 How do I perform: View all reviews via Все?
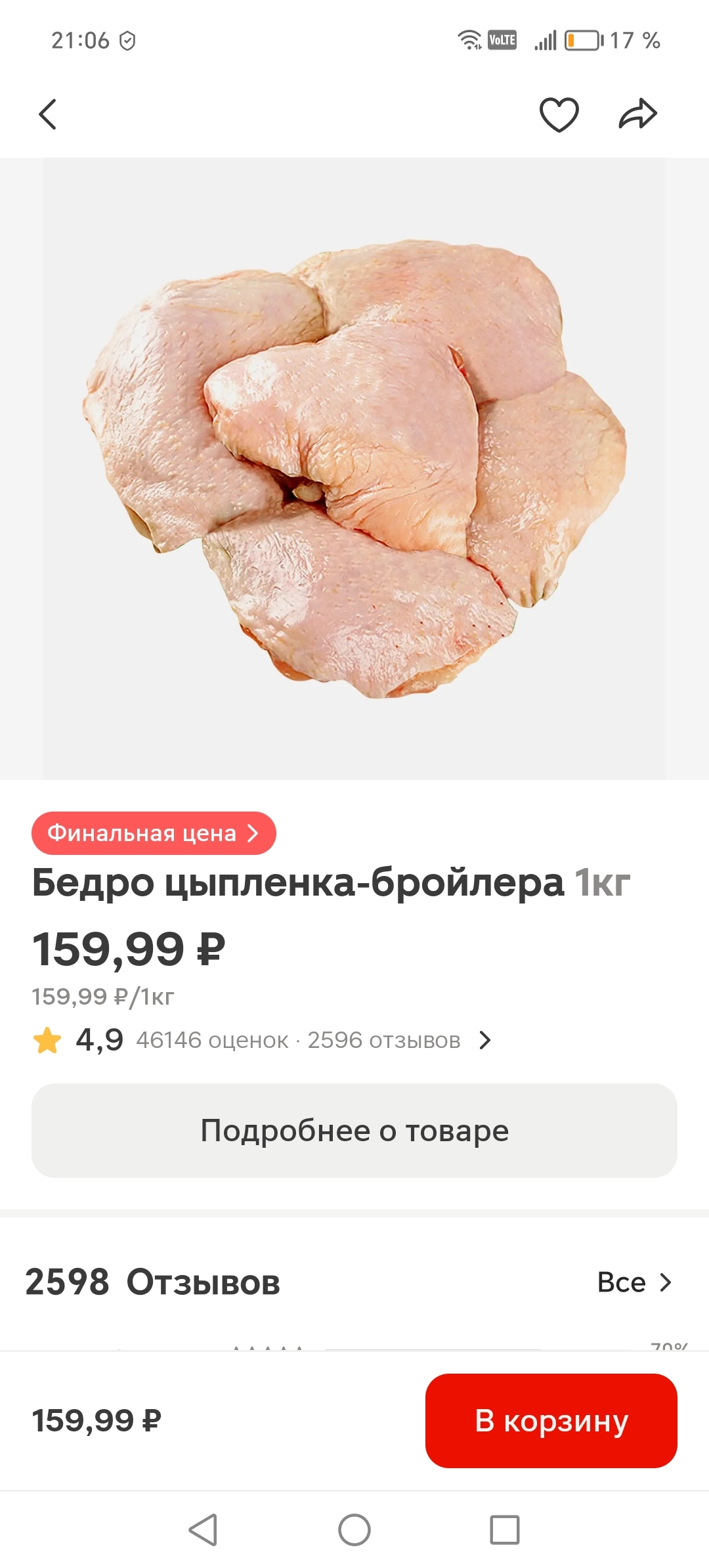634,1282
